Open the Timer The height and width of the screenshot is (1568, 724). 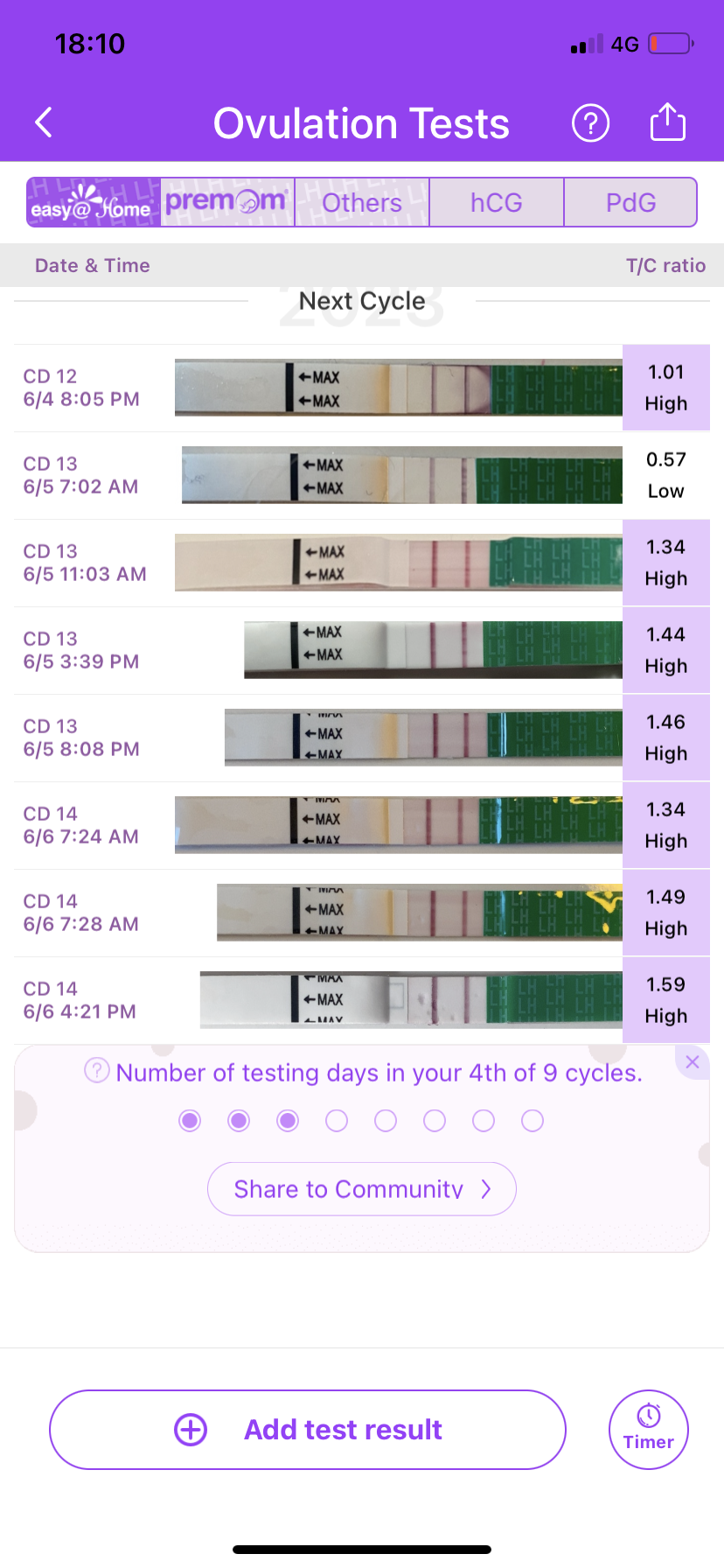pos(648,1430)
